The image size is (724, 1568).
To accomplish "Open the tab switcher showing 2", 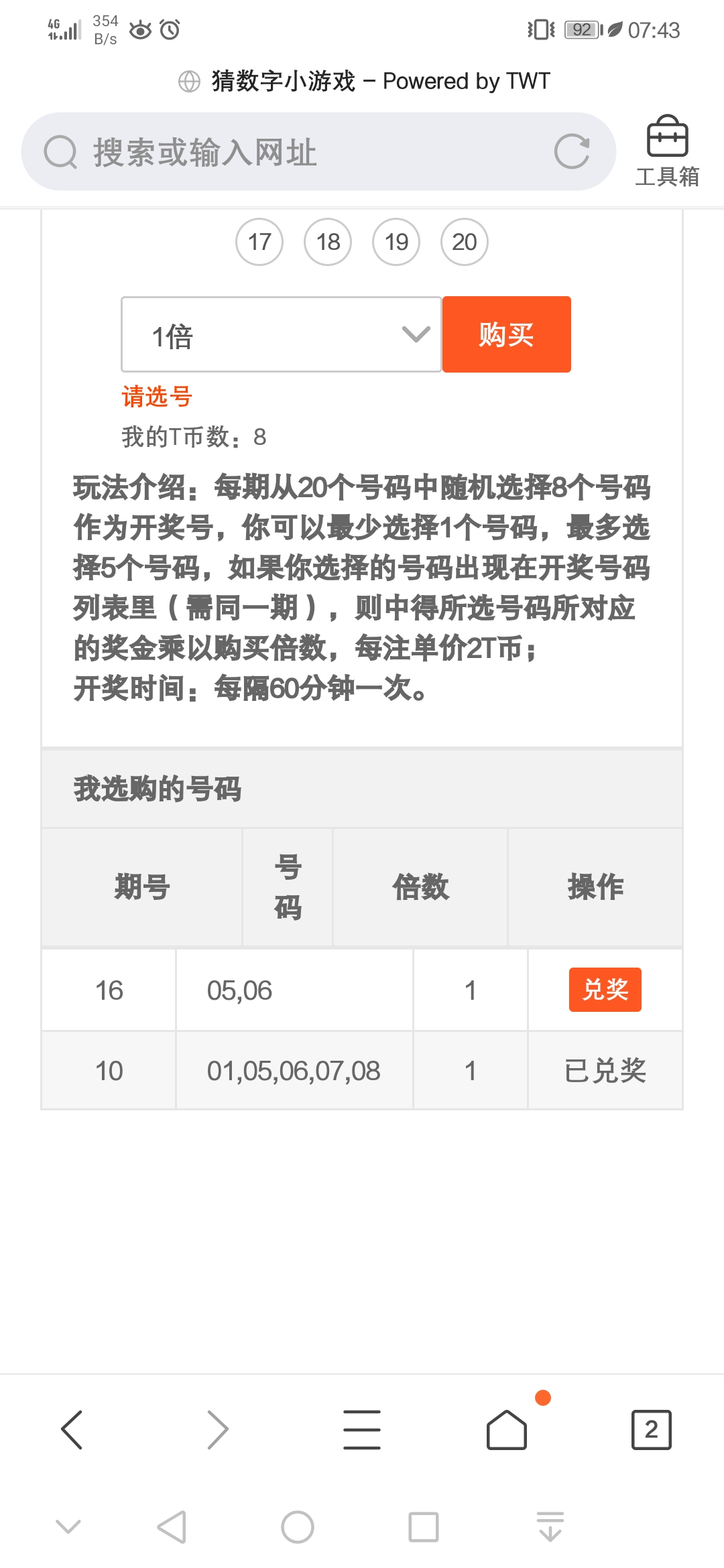I will click(x=651, y=1429).
